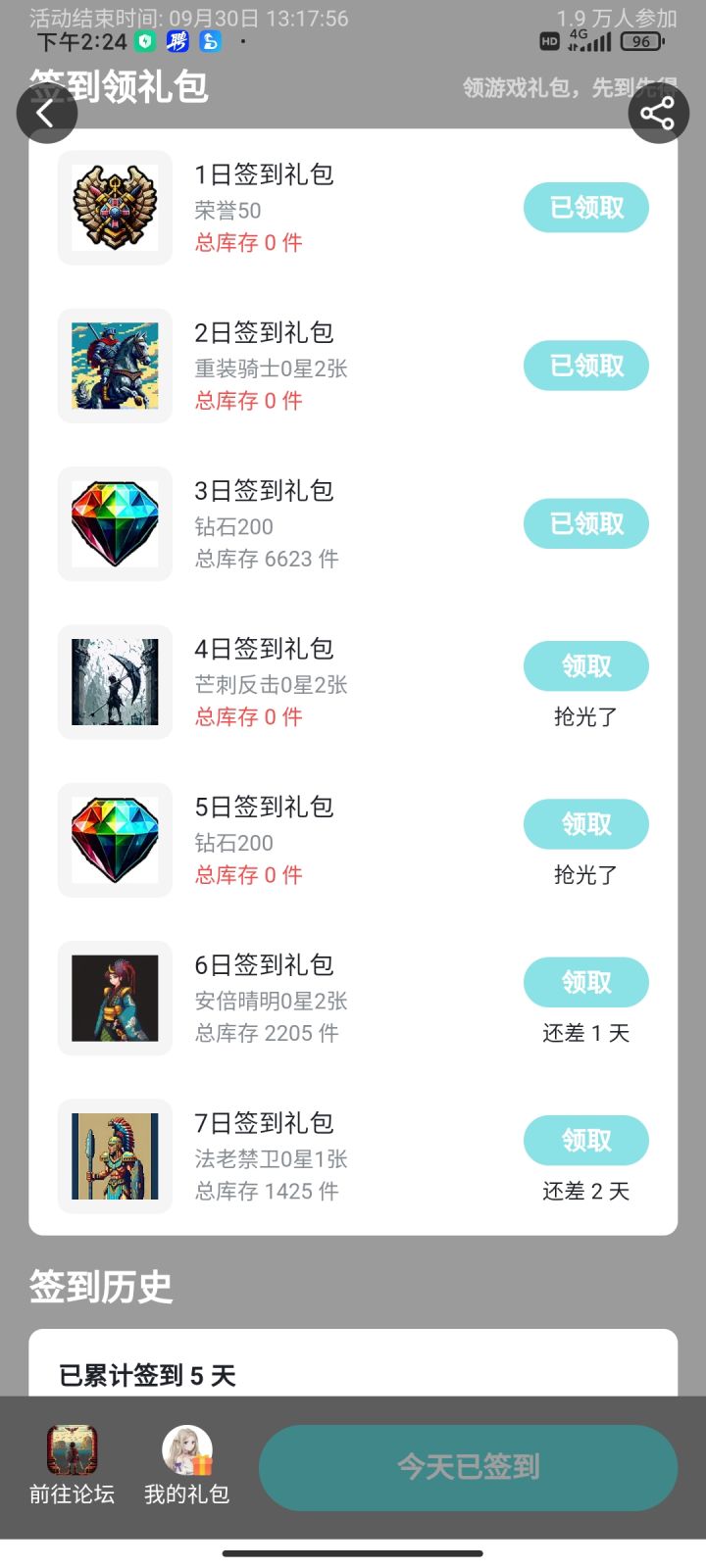Tap the 今天已签到 button
706x1568 pixels.
468,1467
